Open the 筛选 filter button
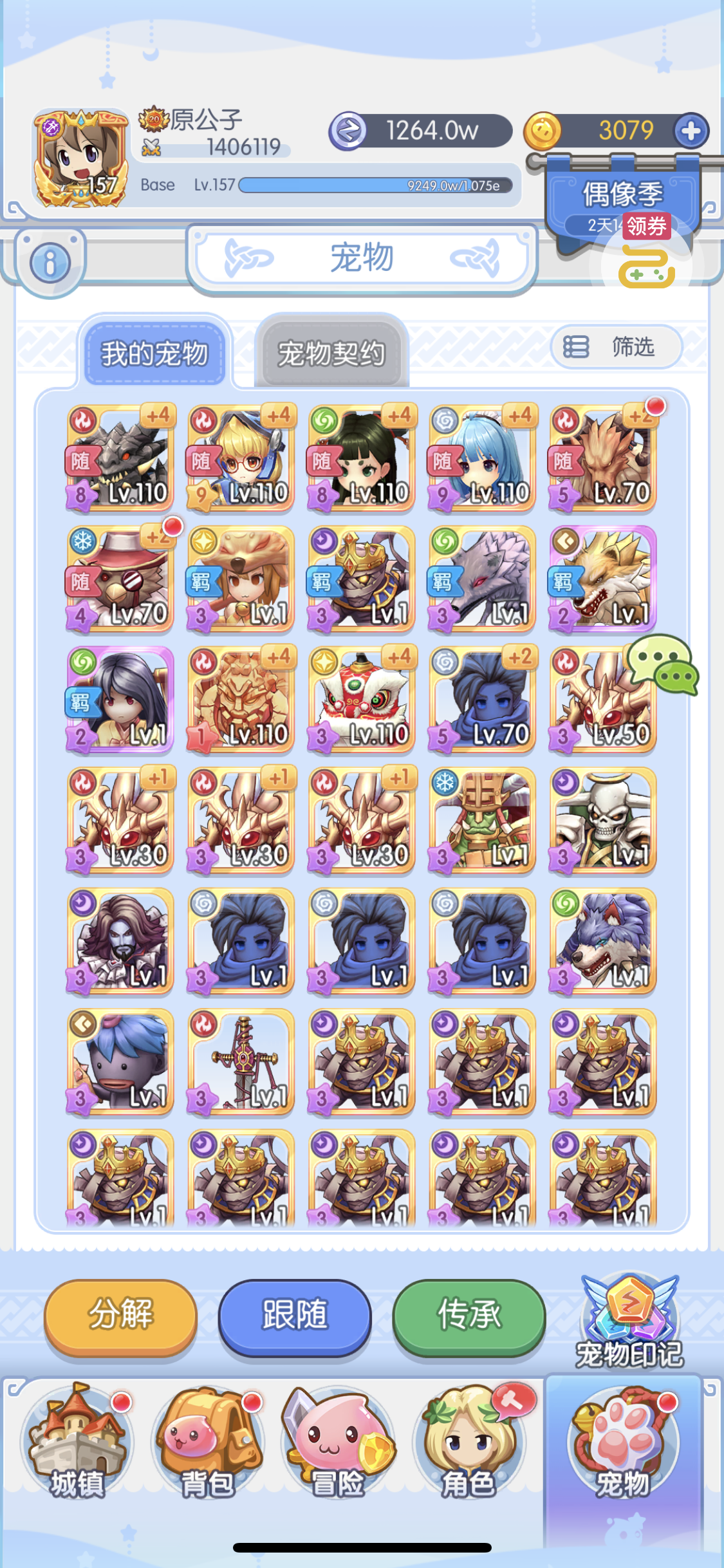Screen dimensions: 724x1568 coord(616,347)
